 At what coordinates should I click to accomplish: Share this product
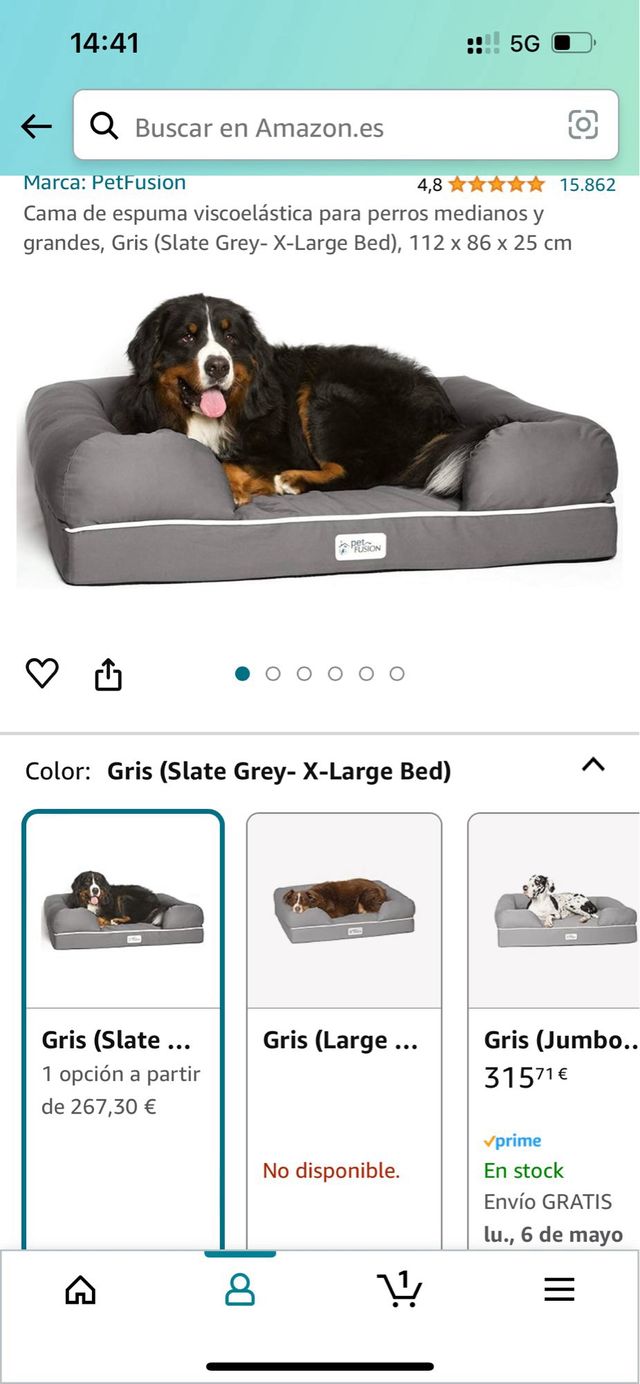tap(108, 675)
